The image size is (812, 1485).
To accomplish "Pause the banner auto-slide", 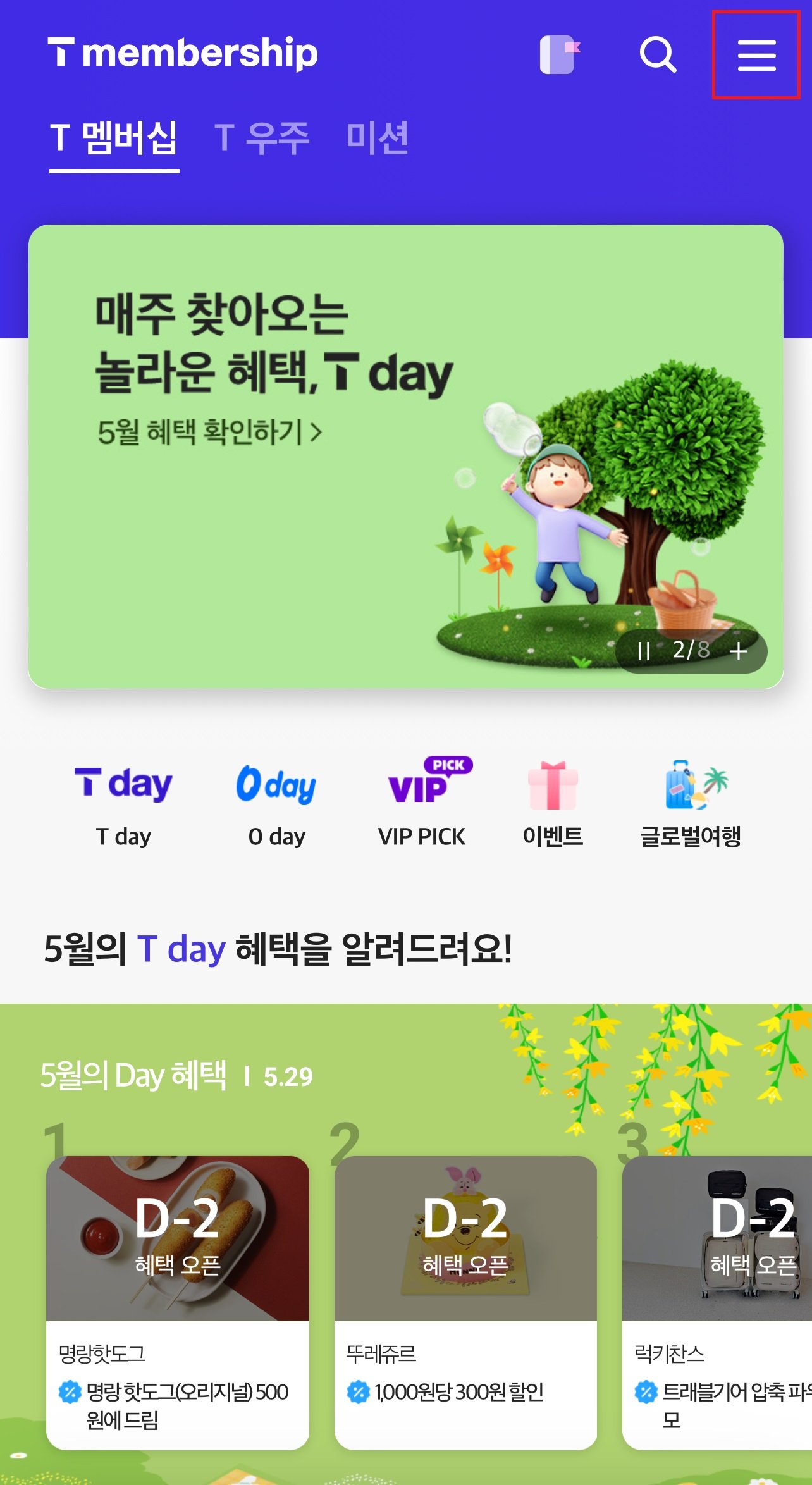I will (x=644, y=651).
